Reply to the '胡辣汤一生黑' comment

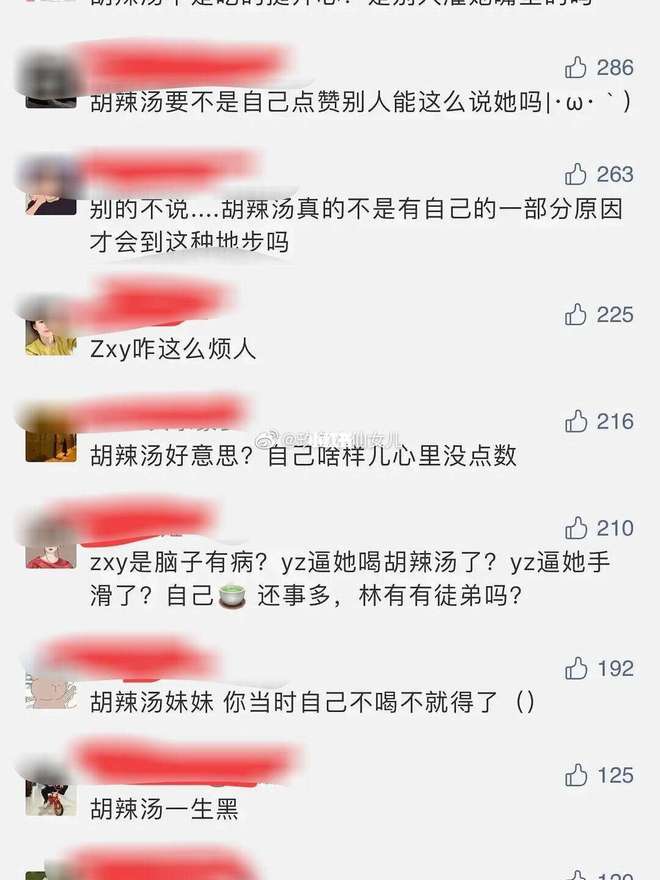point(164,808)
